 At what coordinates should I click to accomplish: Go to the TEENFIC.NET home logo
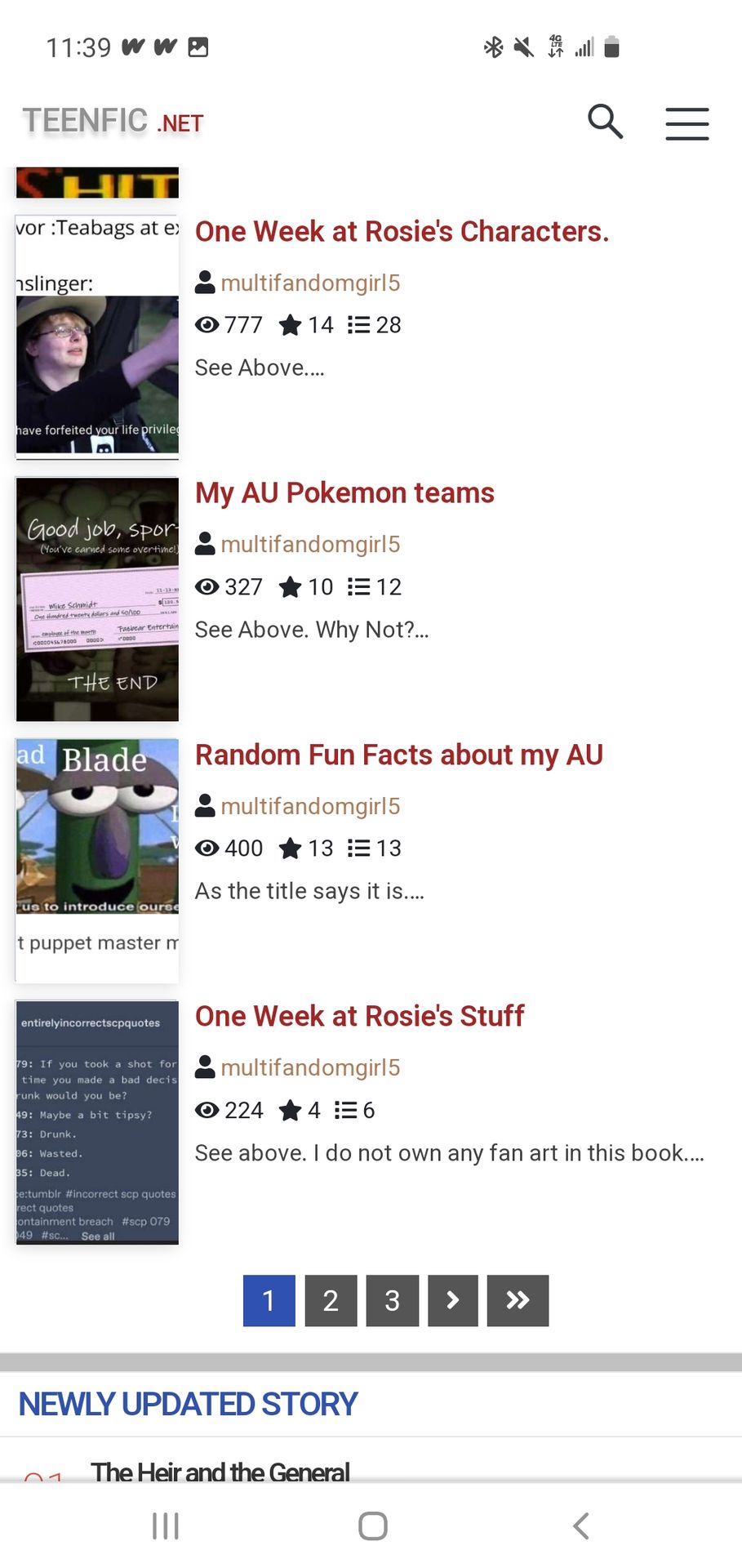pos(113,122)
